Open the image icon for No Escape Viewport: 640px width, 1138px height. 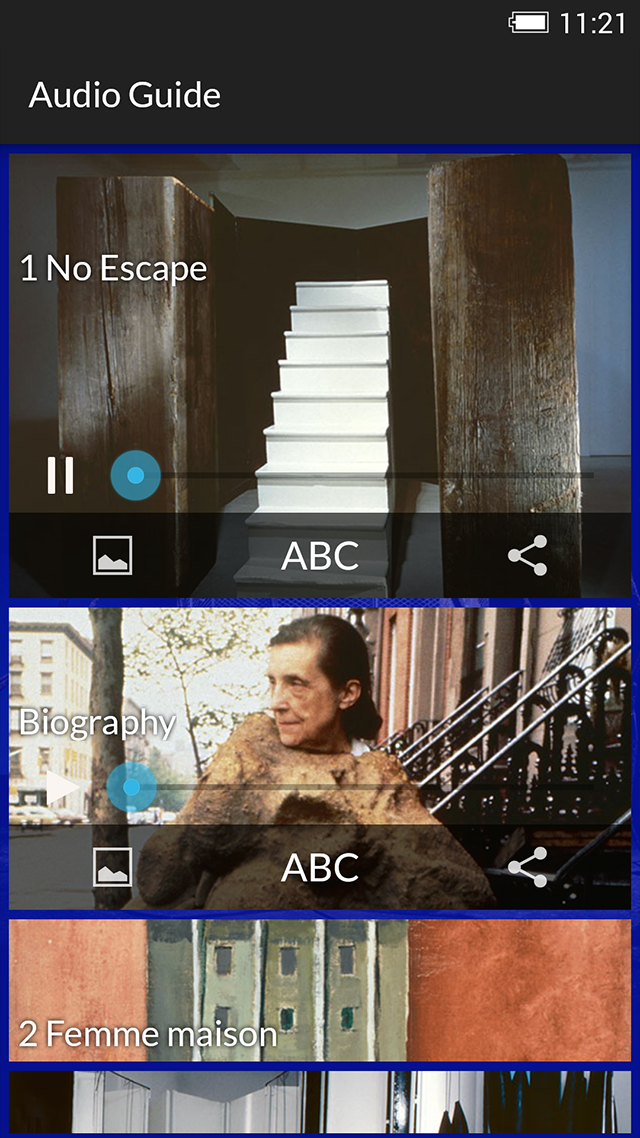(113, 555)
